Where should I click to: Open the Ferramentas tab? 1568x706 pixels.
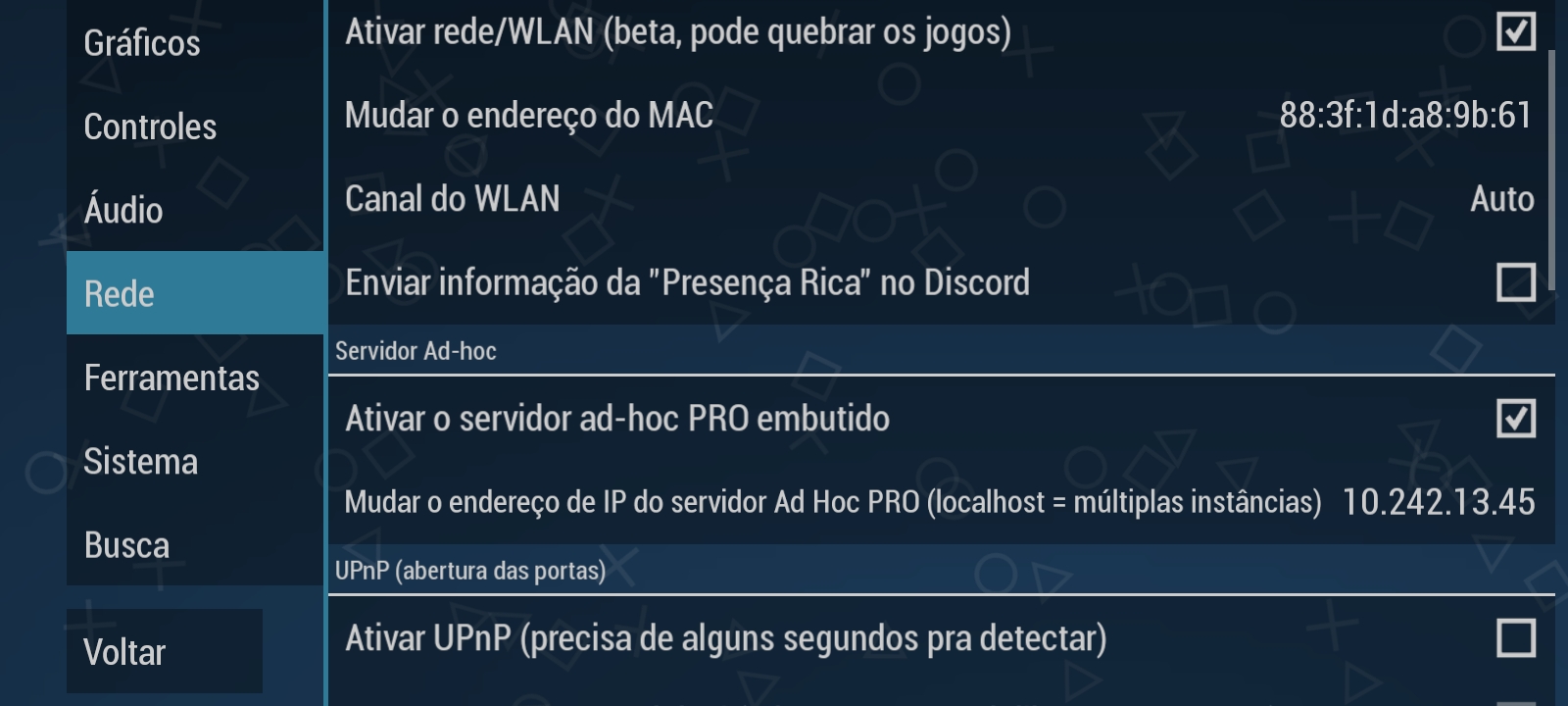pos(172,378)
